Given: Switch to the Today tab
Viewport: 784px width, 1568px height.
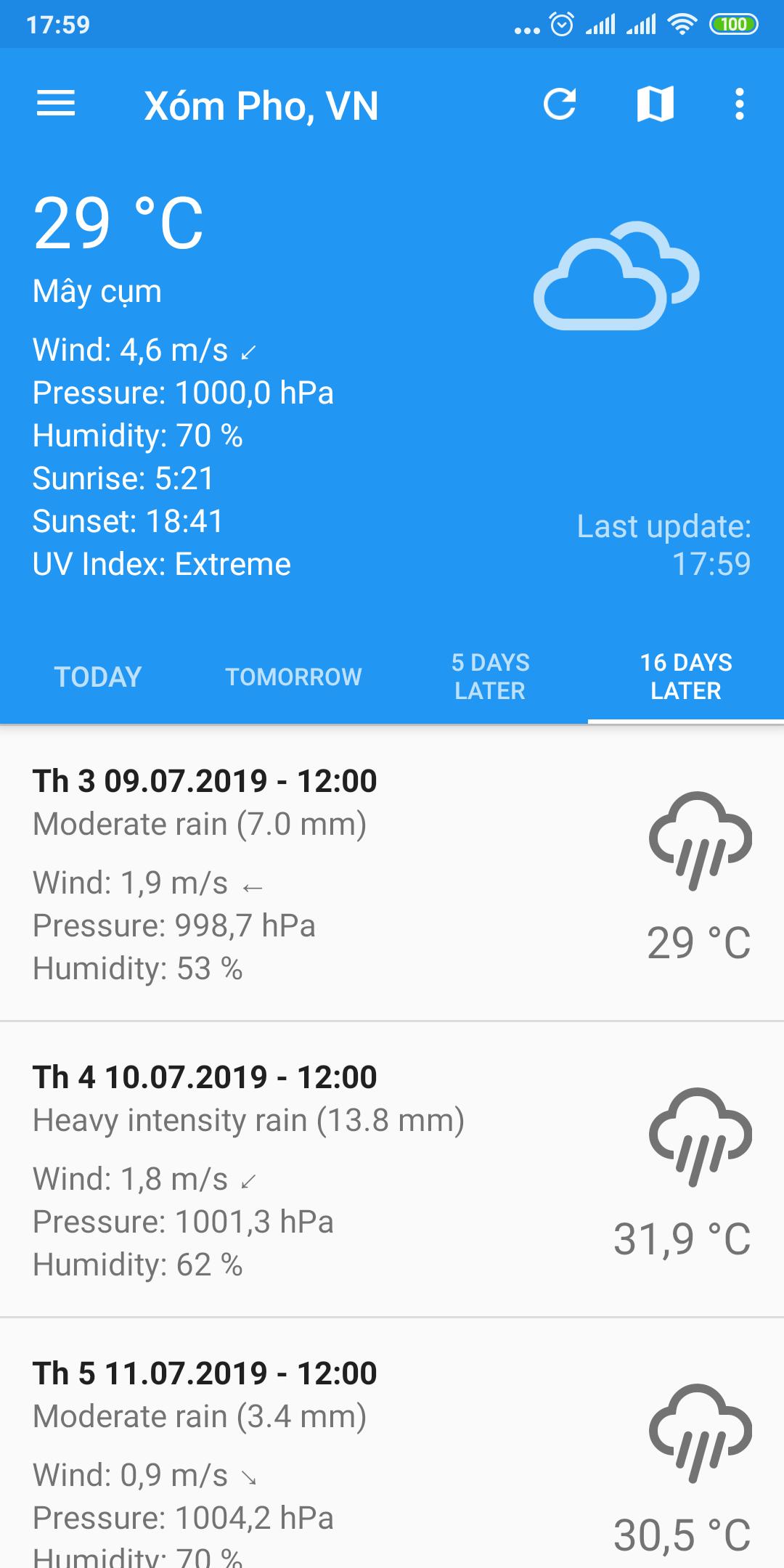Looking at the screenshot, I should 98,677.
